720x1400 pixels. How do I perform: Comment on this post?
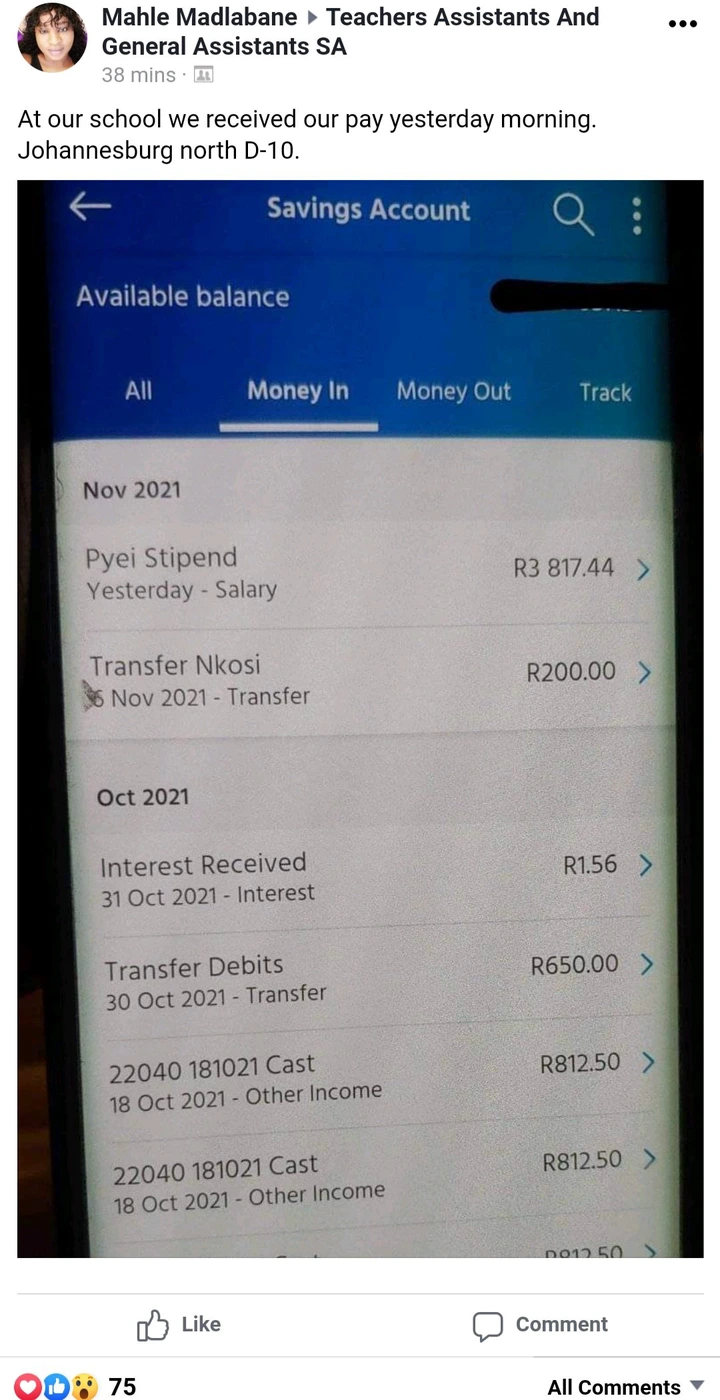tap(540, 1324)
